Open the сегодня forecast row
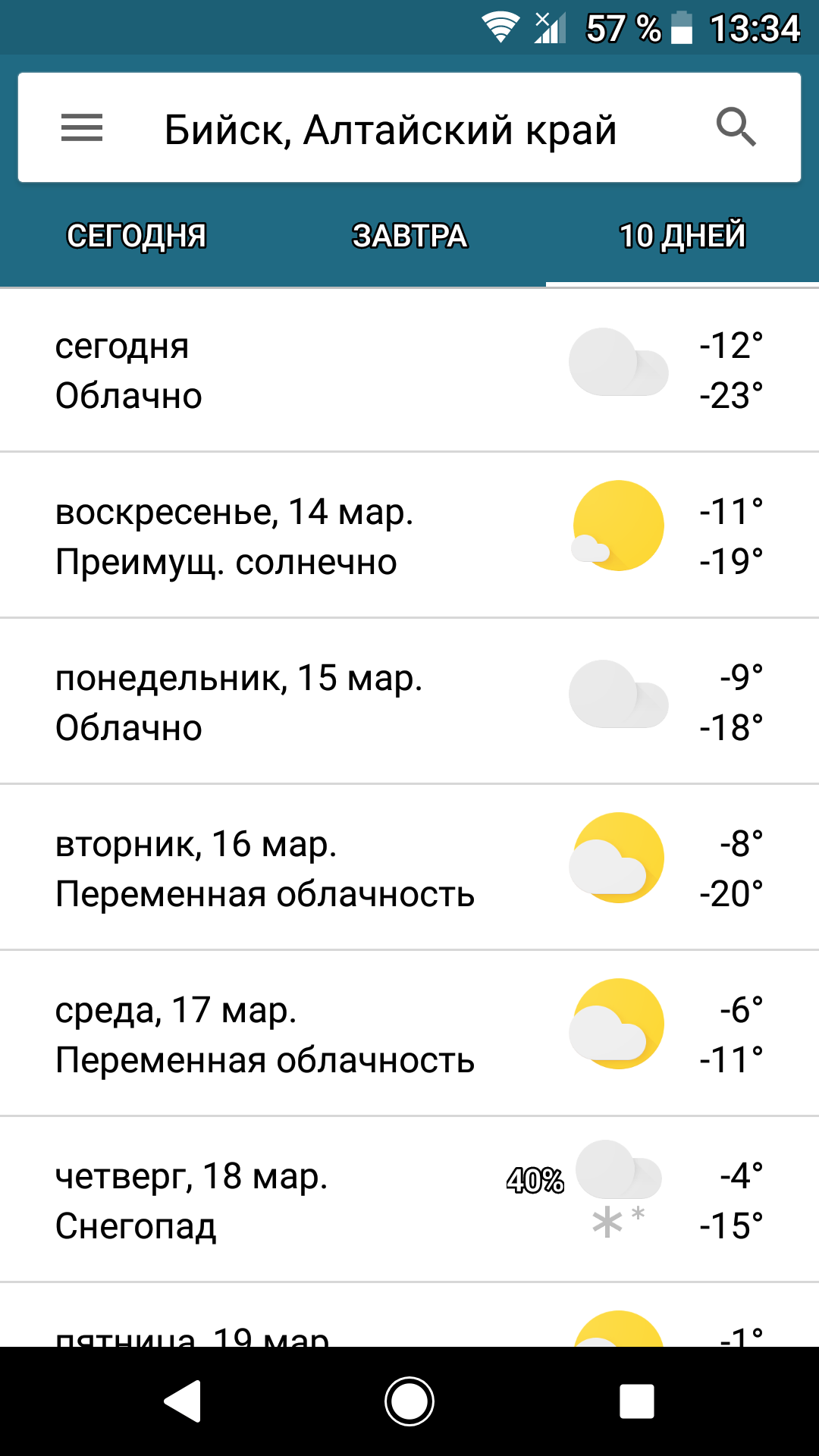The width and height of the screenshot is (819, 1456). (409, 370)
